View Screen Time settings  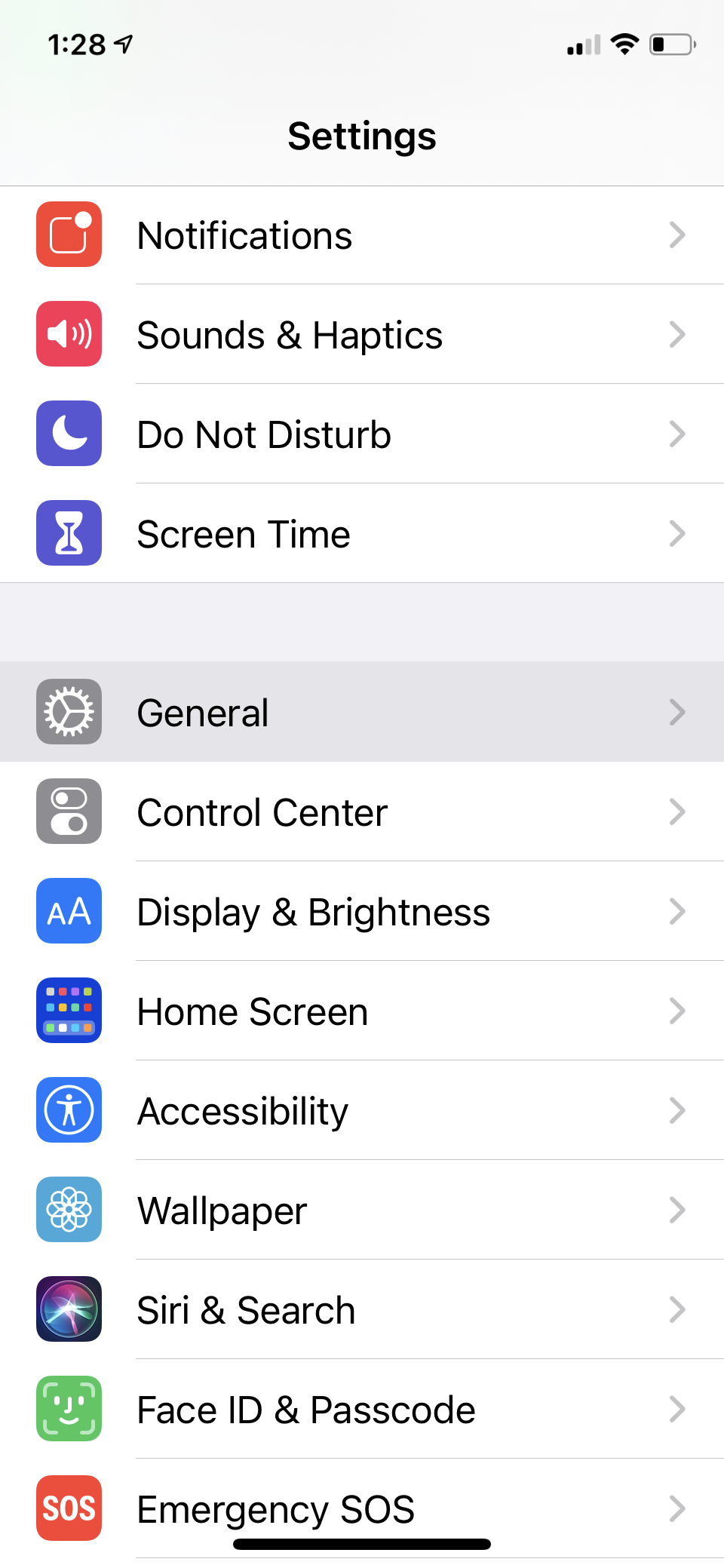362,534
